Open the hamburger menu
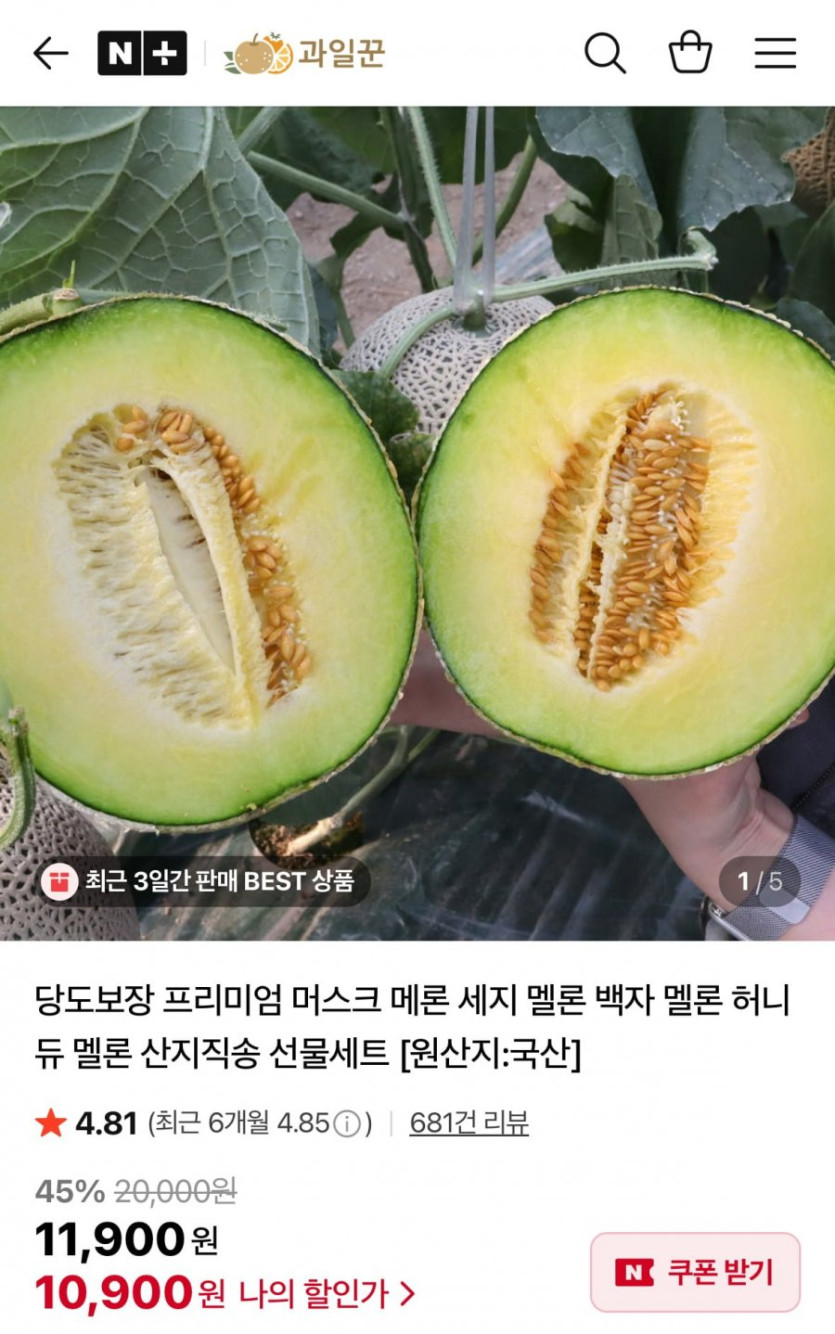This screenshot has width=835, height=1334. point(775,53)
